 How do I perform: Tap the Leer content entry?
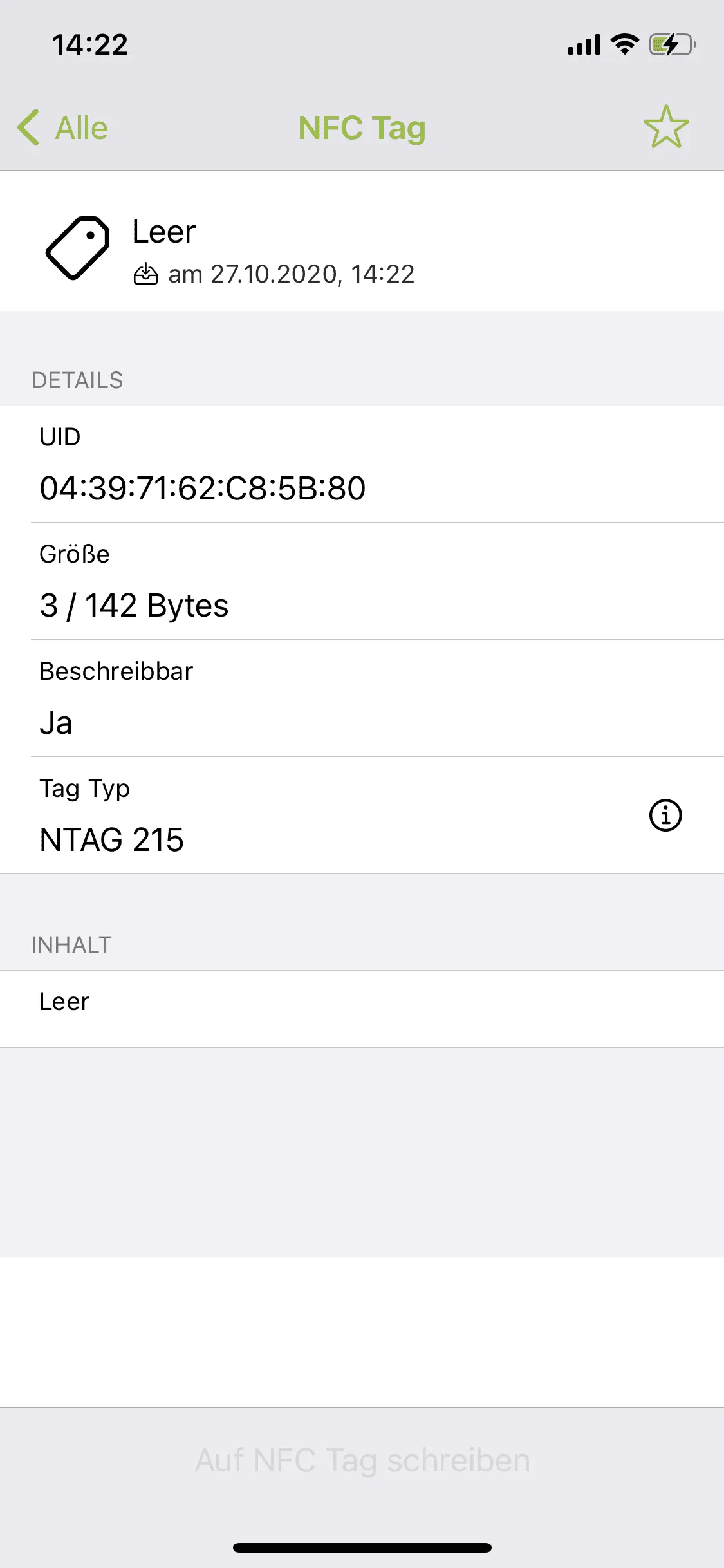pyautogui.click(x=64, y=1000)
